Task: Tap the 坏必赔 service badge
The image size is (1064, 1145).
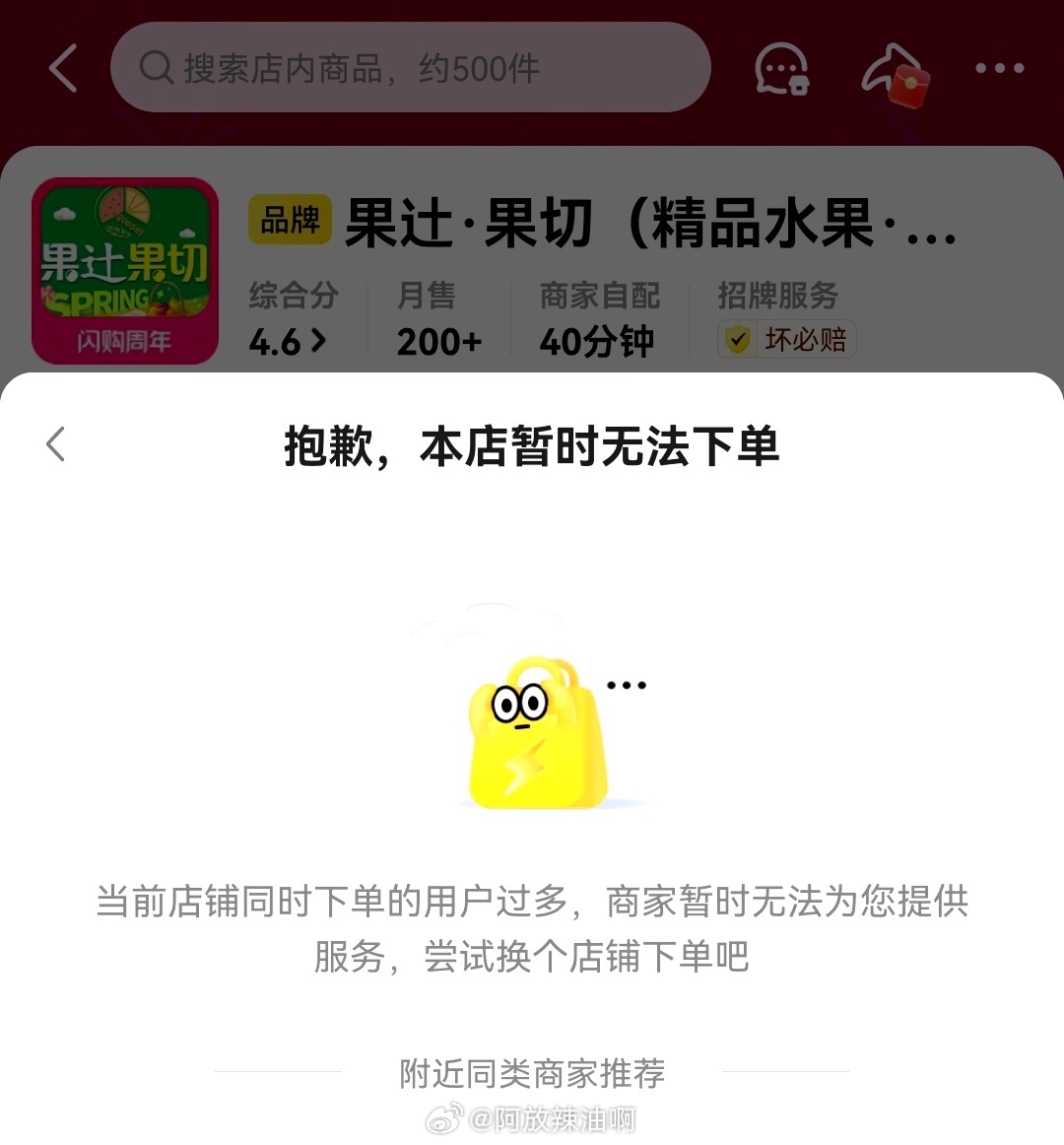Action: click(x=787, y=340)
